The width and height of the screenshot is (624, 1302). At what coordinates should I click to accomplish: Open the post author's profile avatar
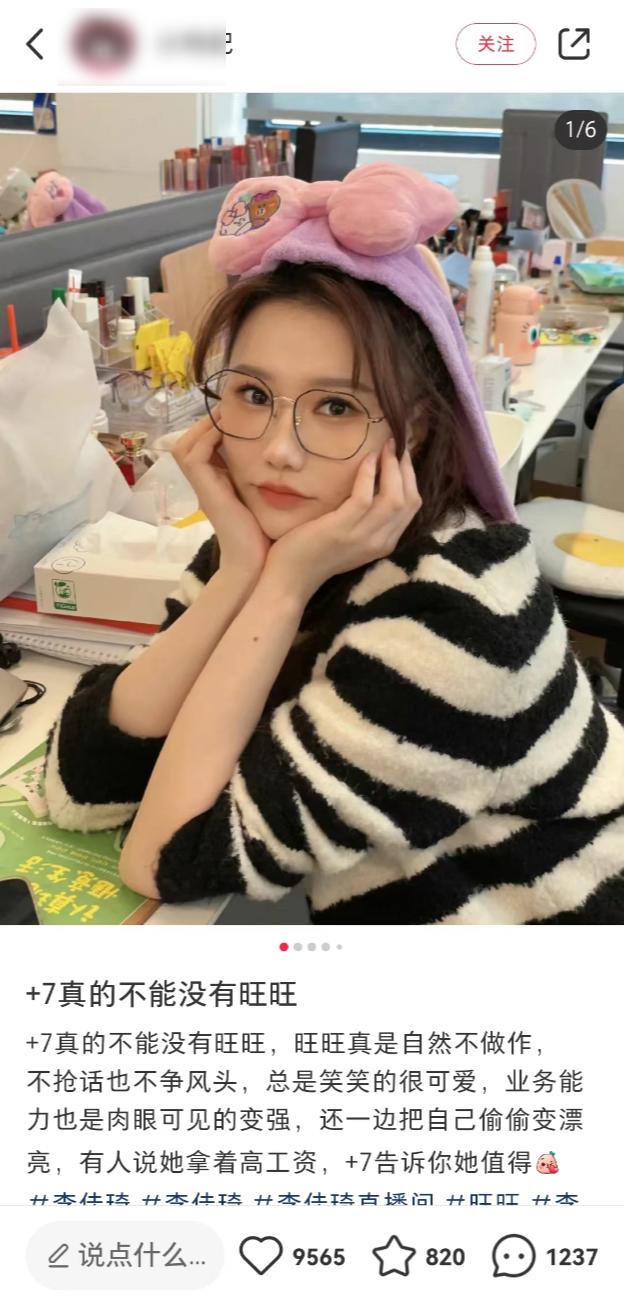coord(102,44)
